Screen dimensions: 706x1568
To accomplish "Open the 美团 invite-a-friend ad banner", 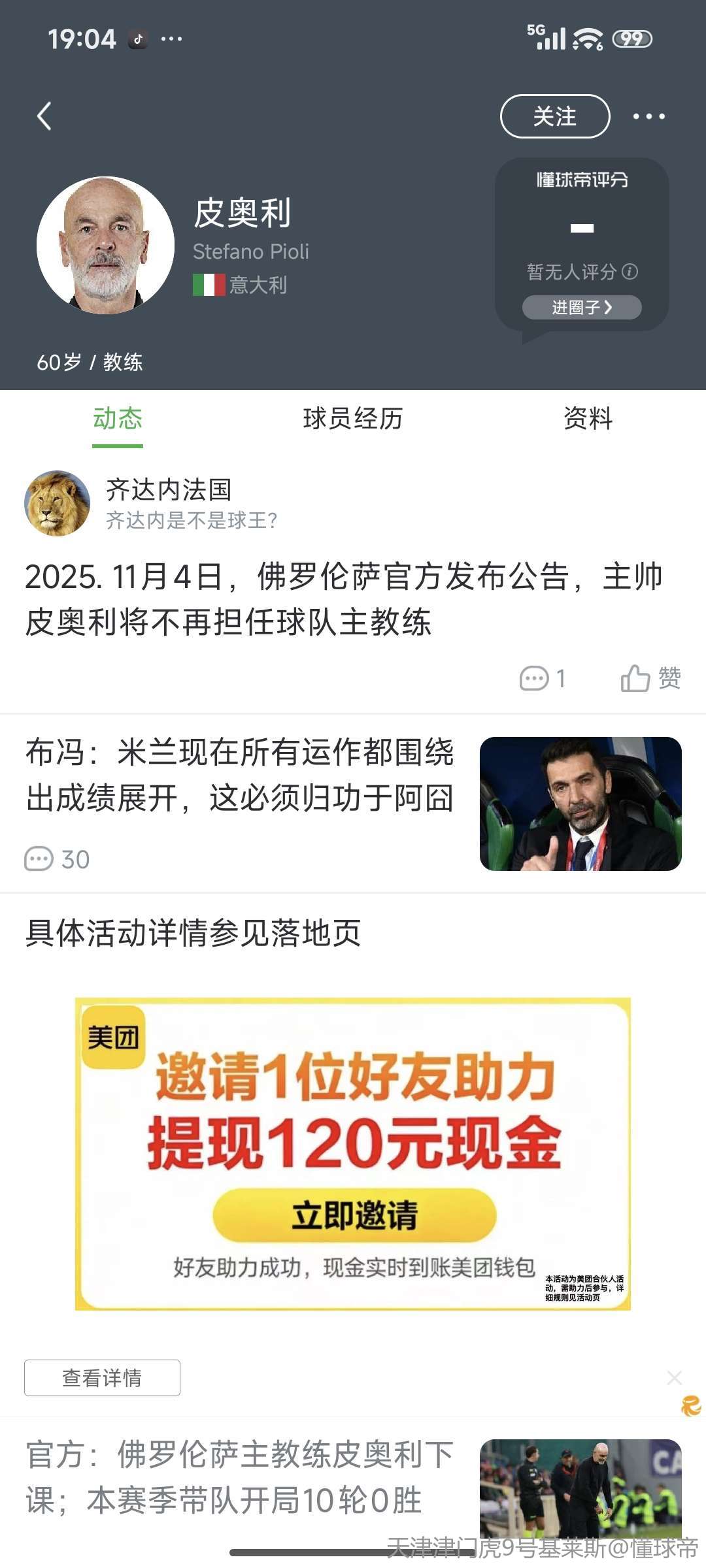I will 353,1153.
